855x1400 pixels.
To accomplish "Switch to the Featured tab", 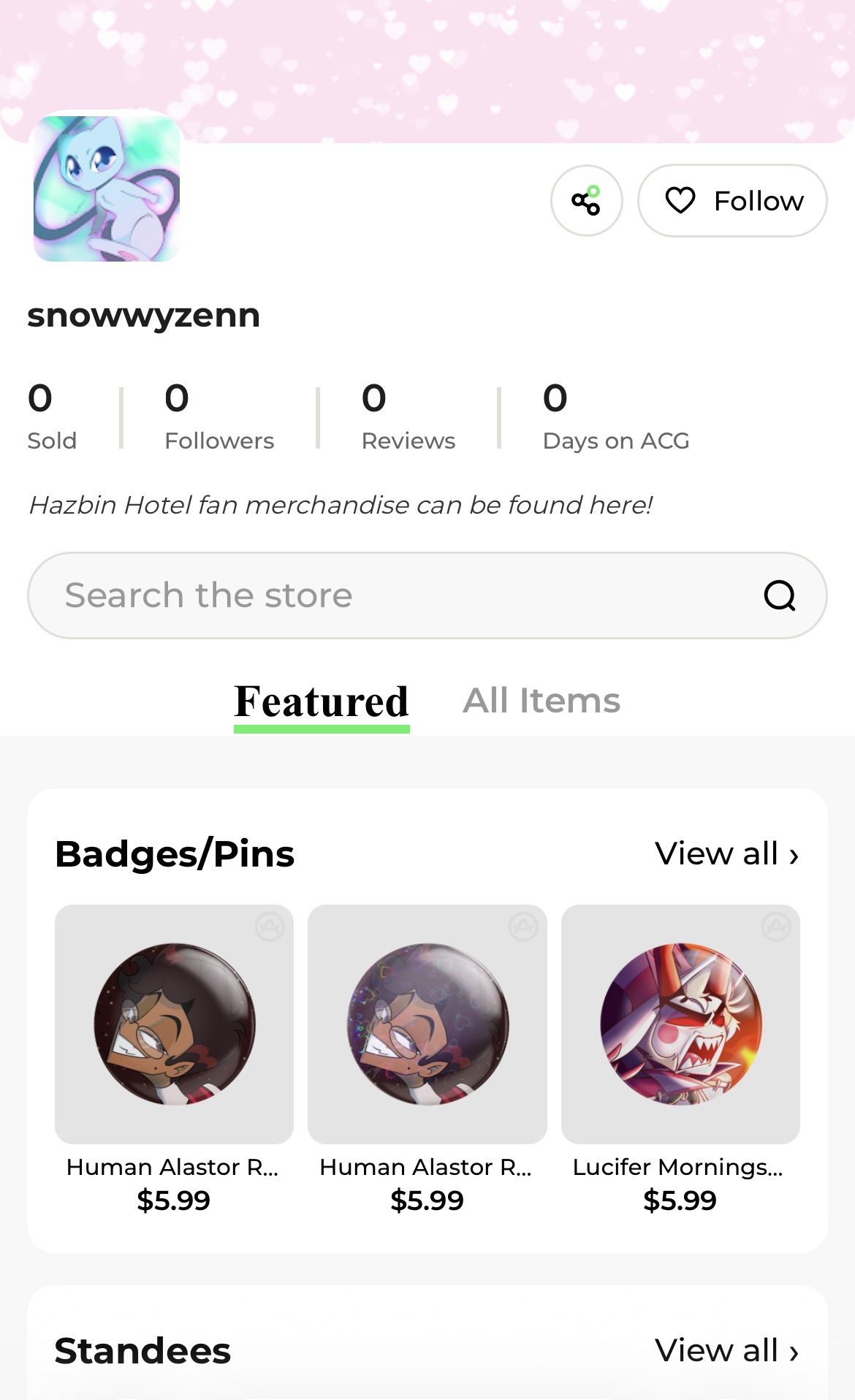I will click(322, 701).
